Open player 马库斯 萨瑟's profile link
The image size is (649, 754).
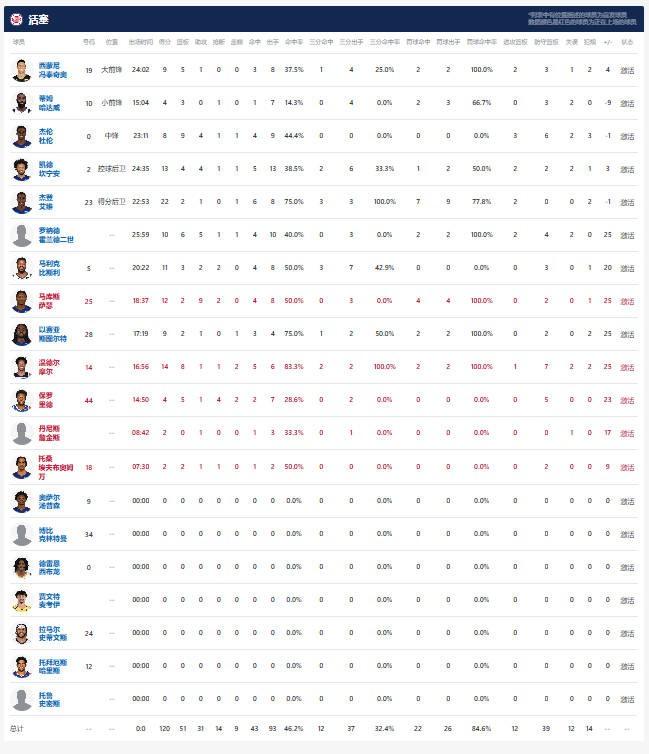click(x=50, y=301)
